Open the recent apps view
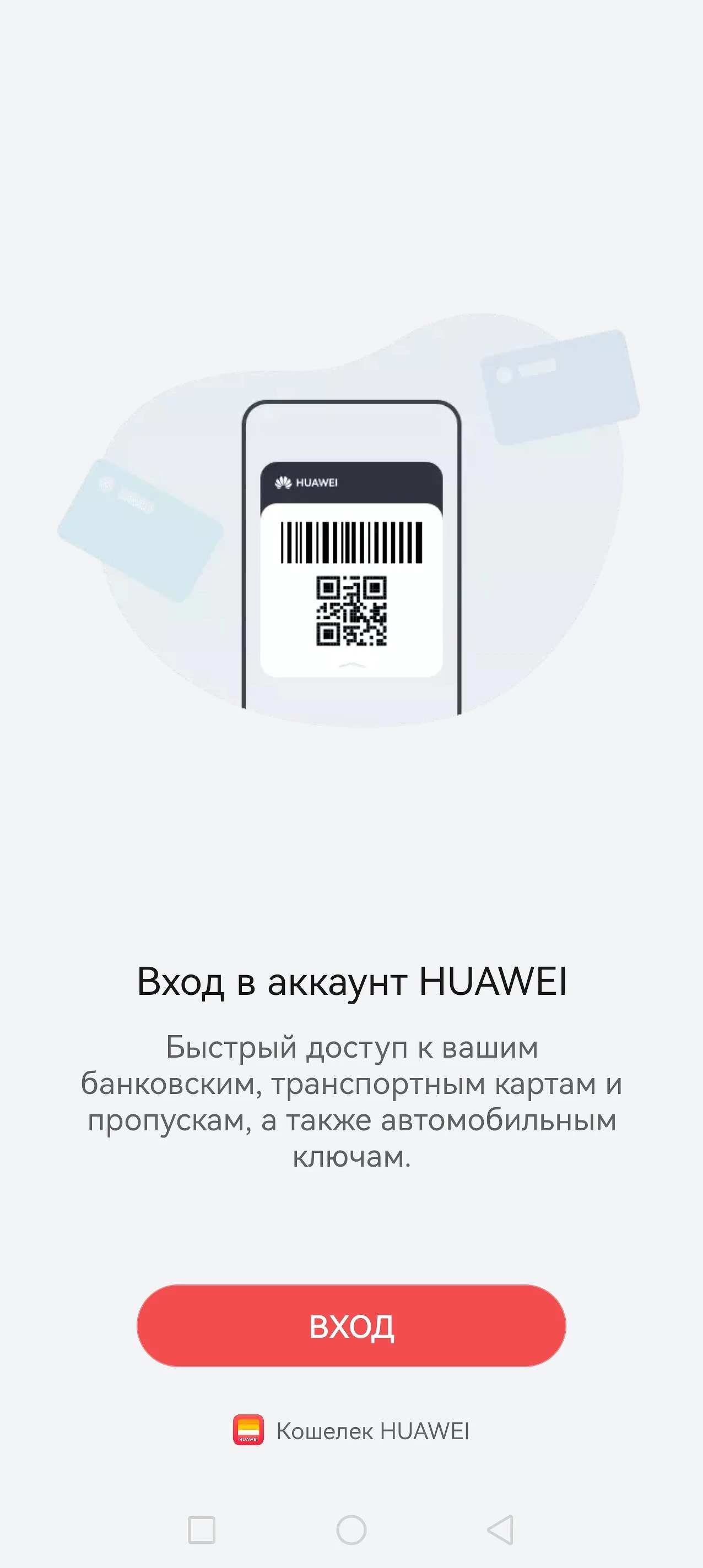Image resolution: width=703 pixels, height=1568 pixels. pos(202,1529)
